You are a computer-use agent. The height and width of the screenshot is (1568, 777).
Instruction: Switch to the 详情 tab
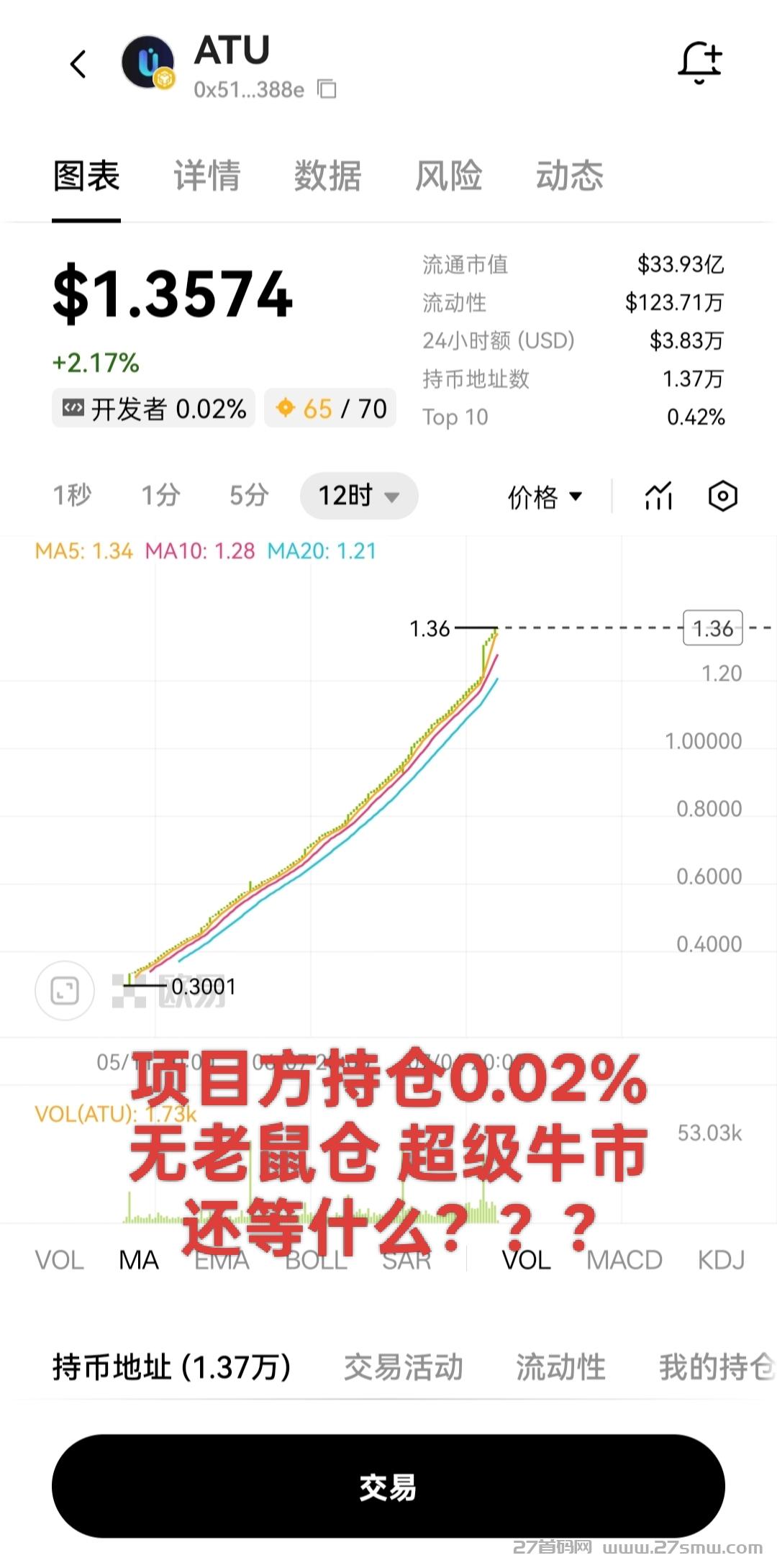206,176
